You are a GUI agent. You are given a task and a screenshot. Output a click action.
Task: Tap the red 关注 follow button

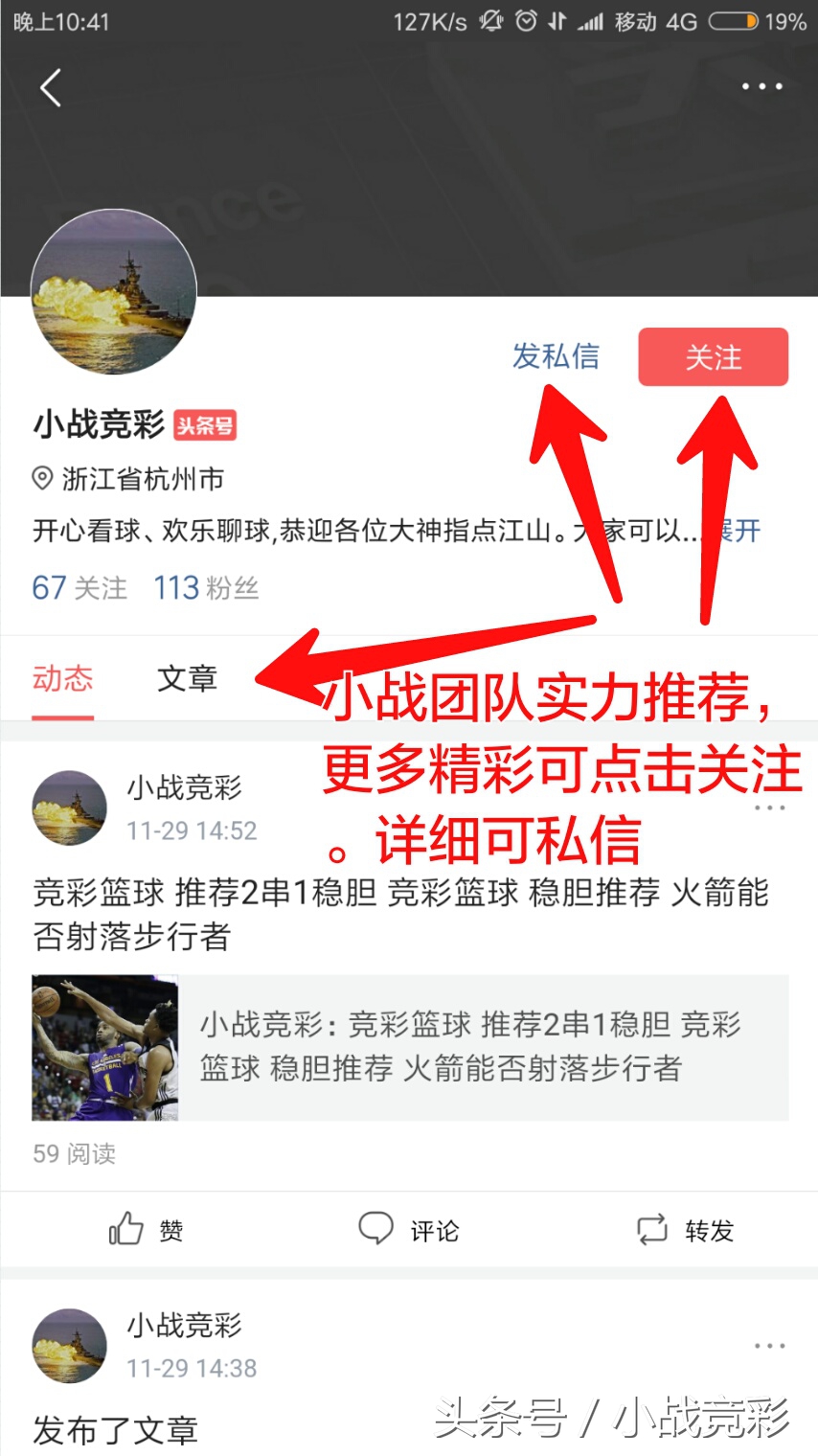pyautogui.click(x=713, y=356)
